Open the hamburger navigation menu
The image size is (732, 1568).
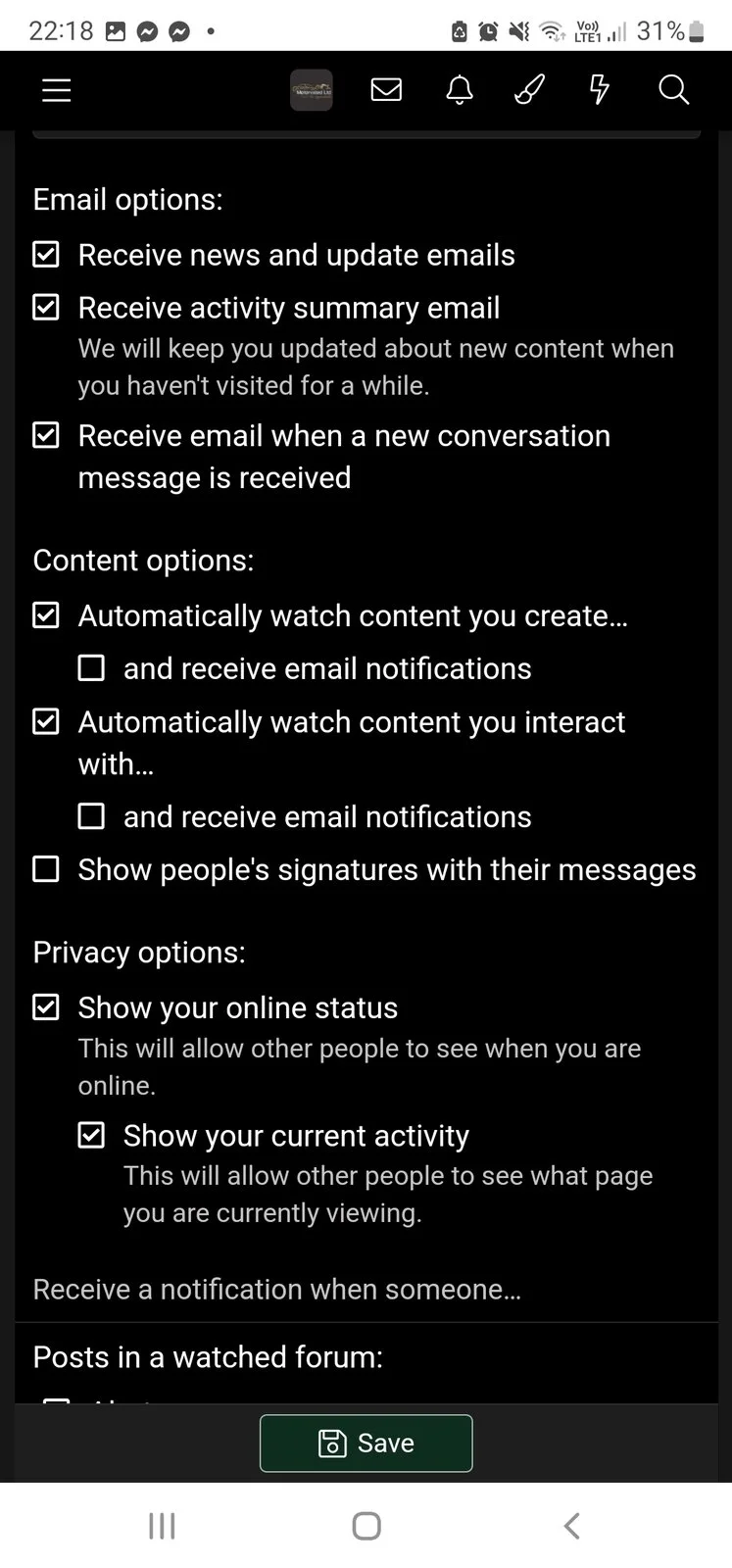pyautogui.click(x=57, y=91)
